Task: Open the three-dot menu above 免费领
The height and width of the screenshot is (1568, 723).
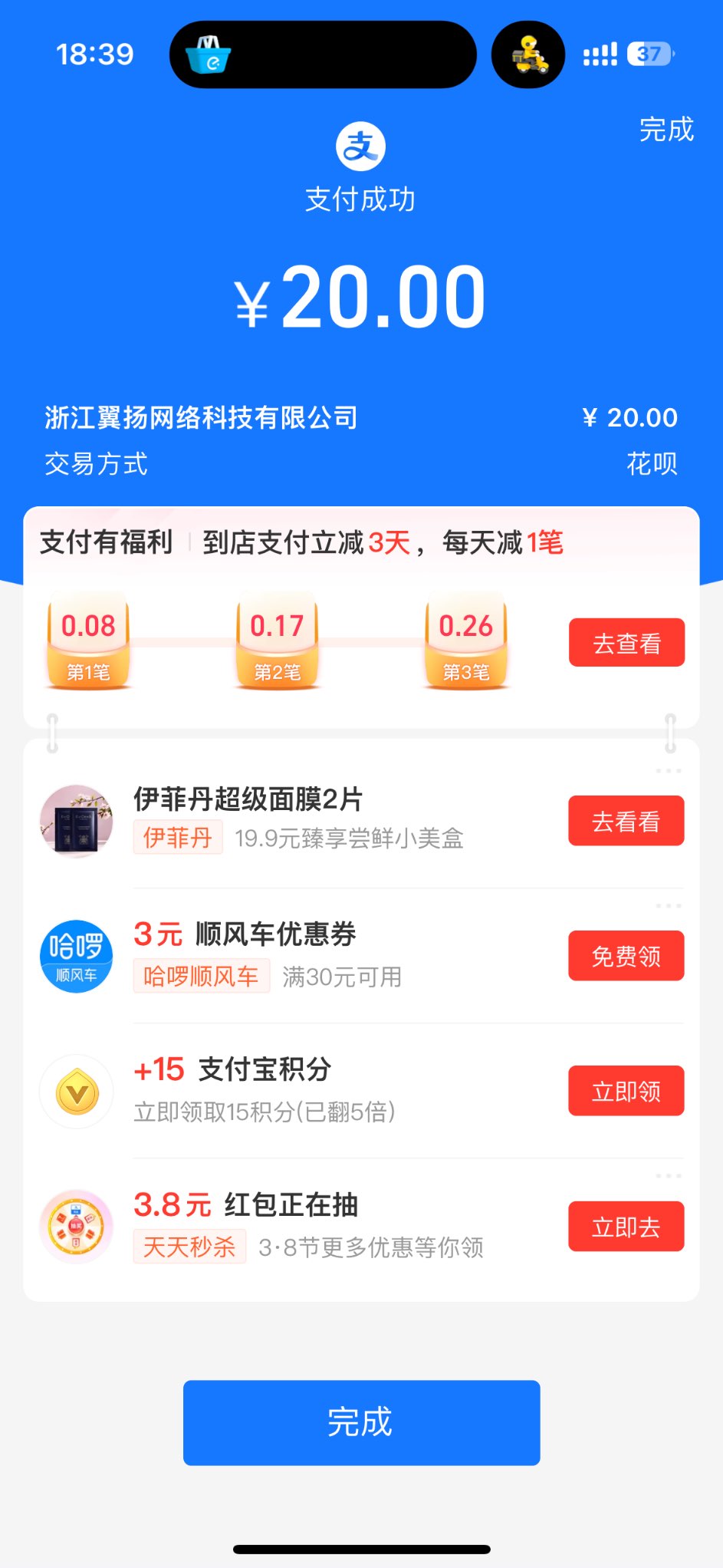Action: pyautogui.click(x=669, y=906)
